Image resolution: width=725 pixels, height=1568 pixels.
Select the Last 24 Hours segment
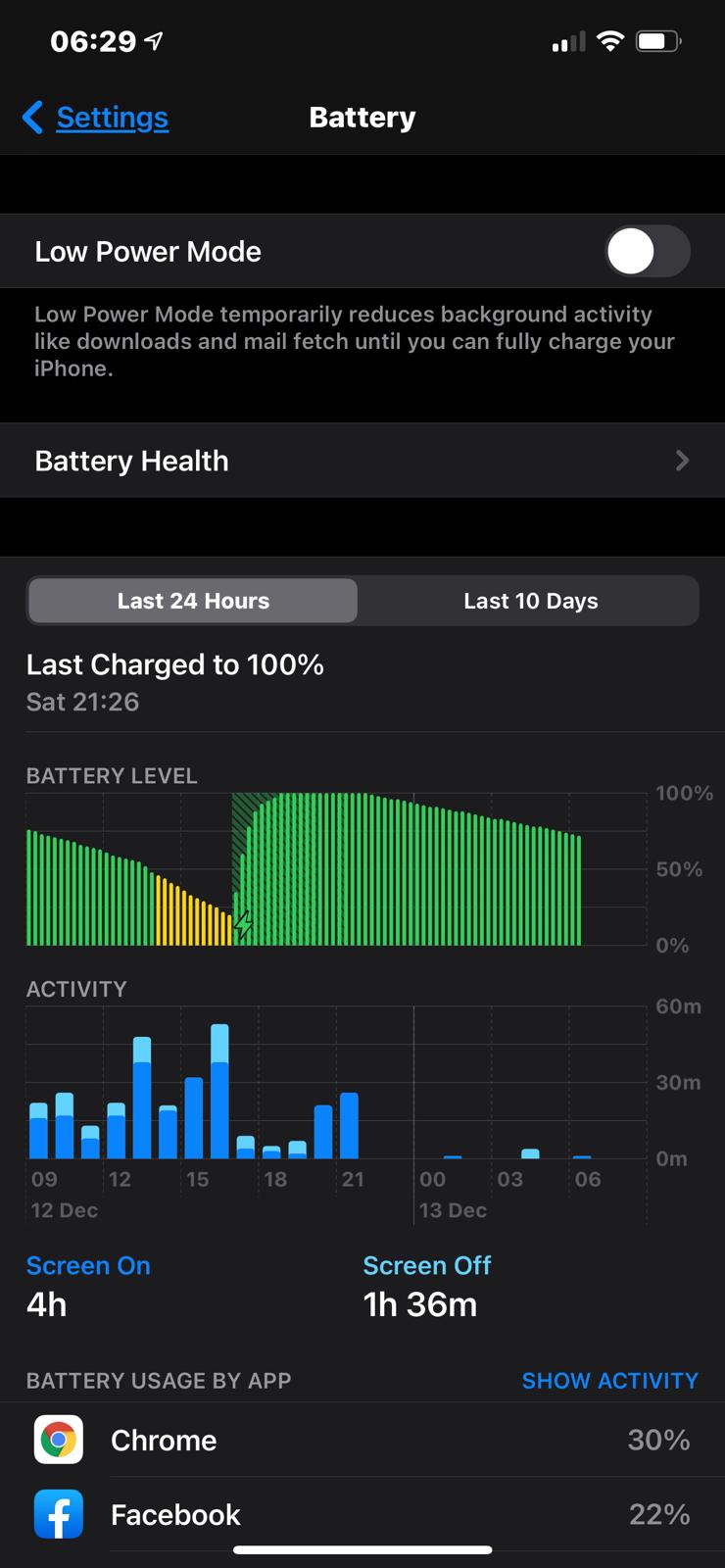click(193, 601)
